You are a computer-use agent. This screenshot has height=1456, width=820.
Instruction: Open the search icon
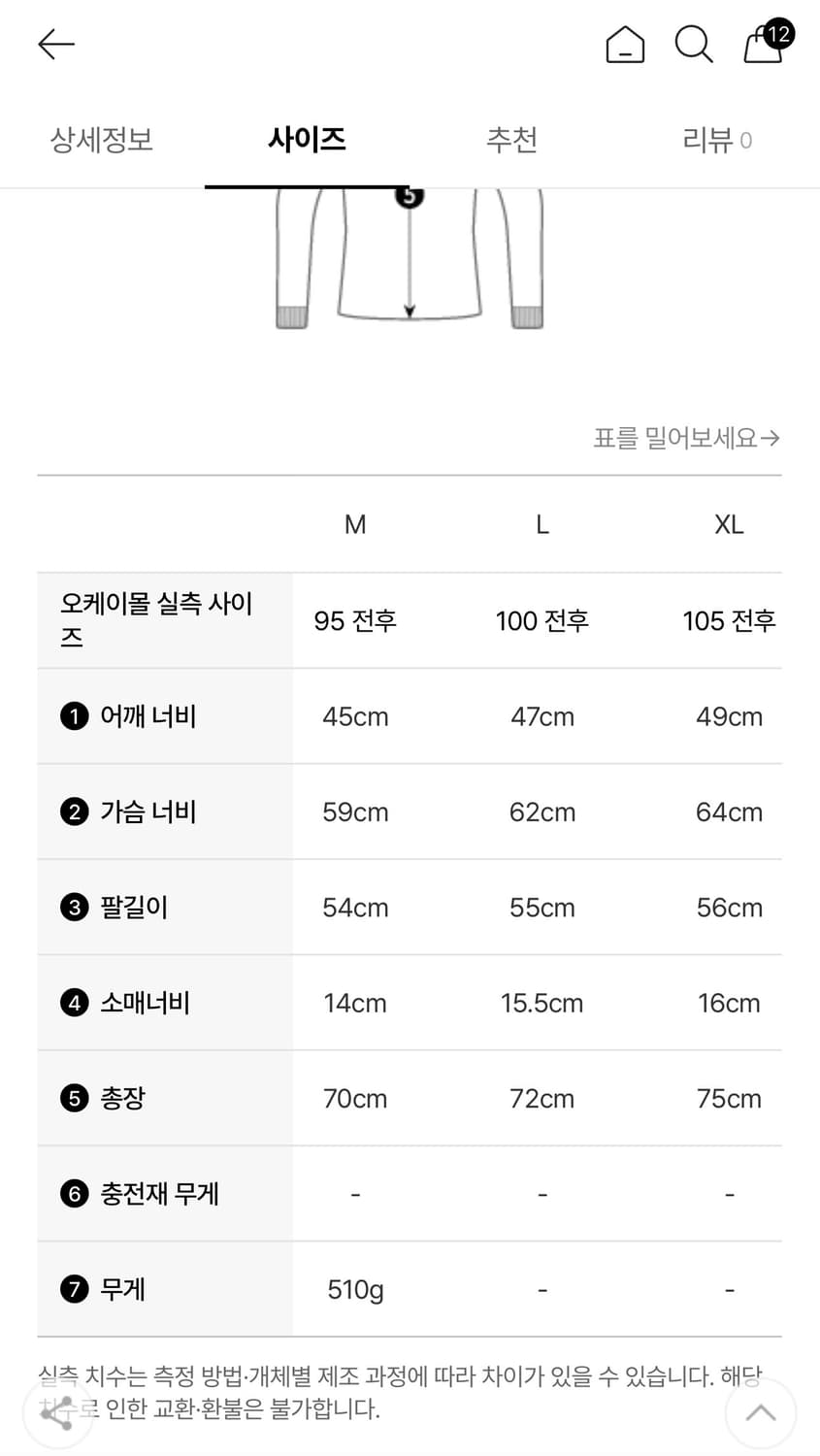coord(693,44)
